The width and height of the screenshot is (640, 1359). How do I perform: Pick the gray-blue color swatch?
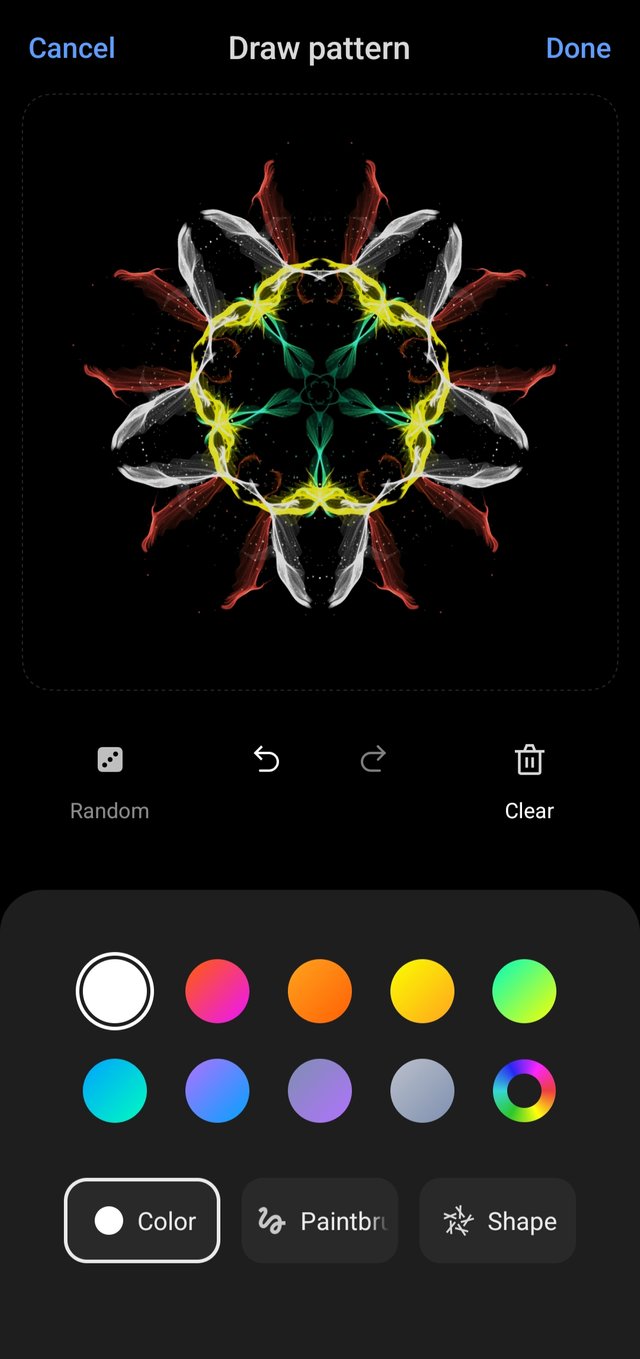tap(422, 1091)
